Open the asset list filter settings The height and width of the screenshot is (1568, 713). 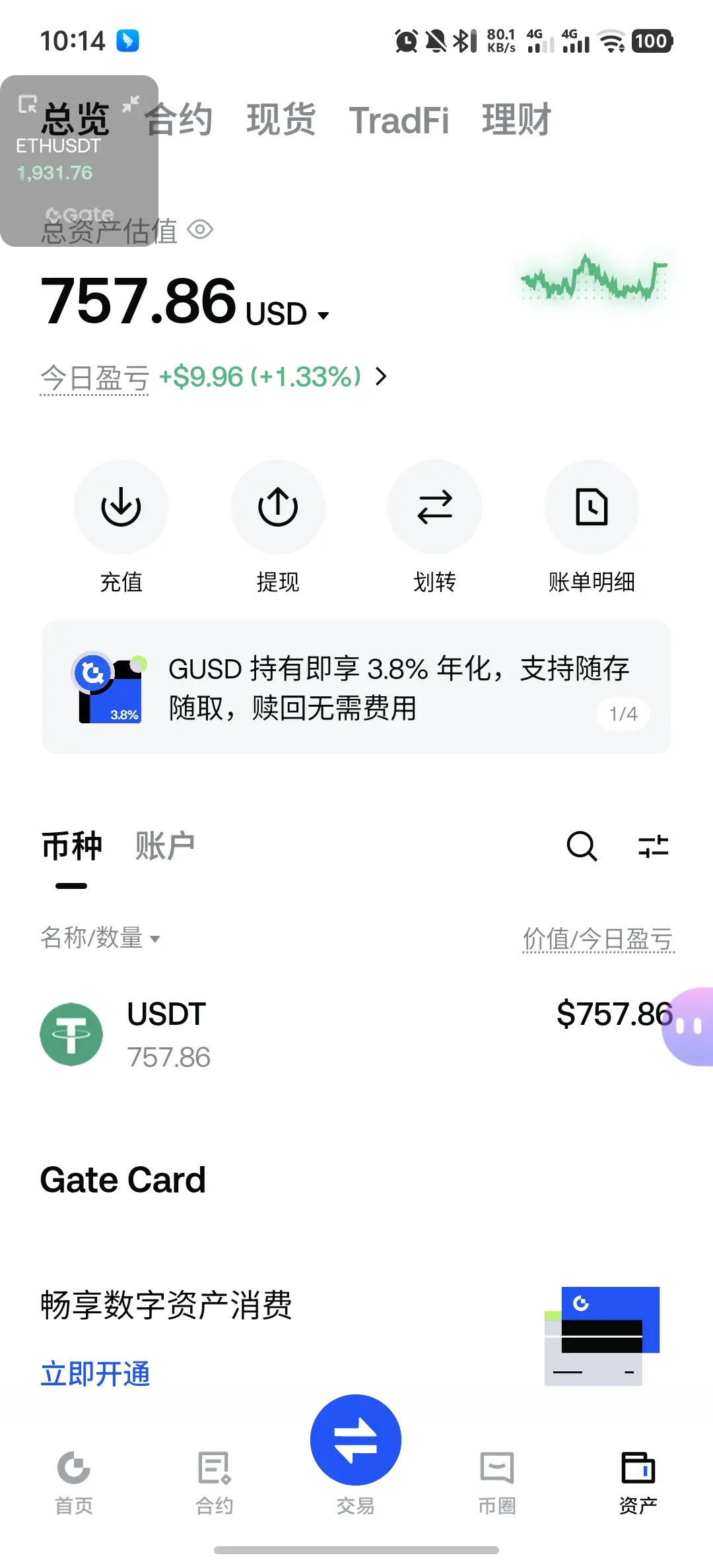[x=654, y=846]
